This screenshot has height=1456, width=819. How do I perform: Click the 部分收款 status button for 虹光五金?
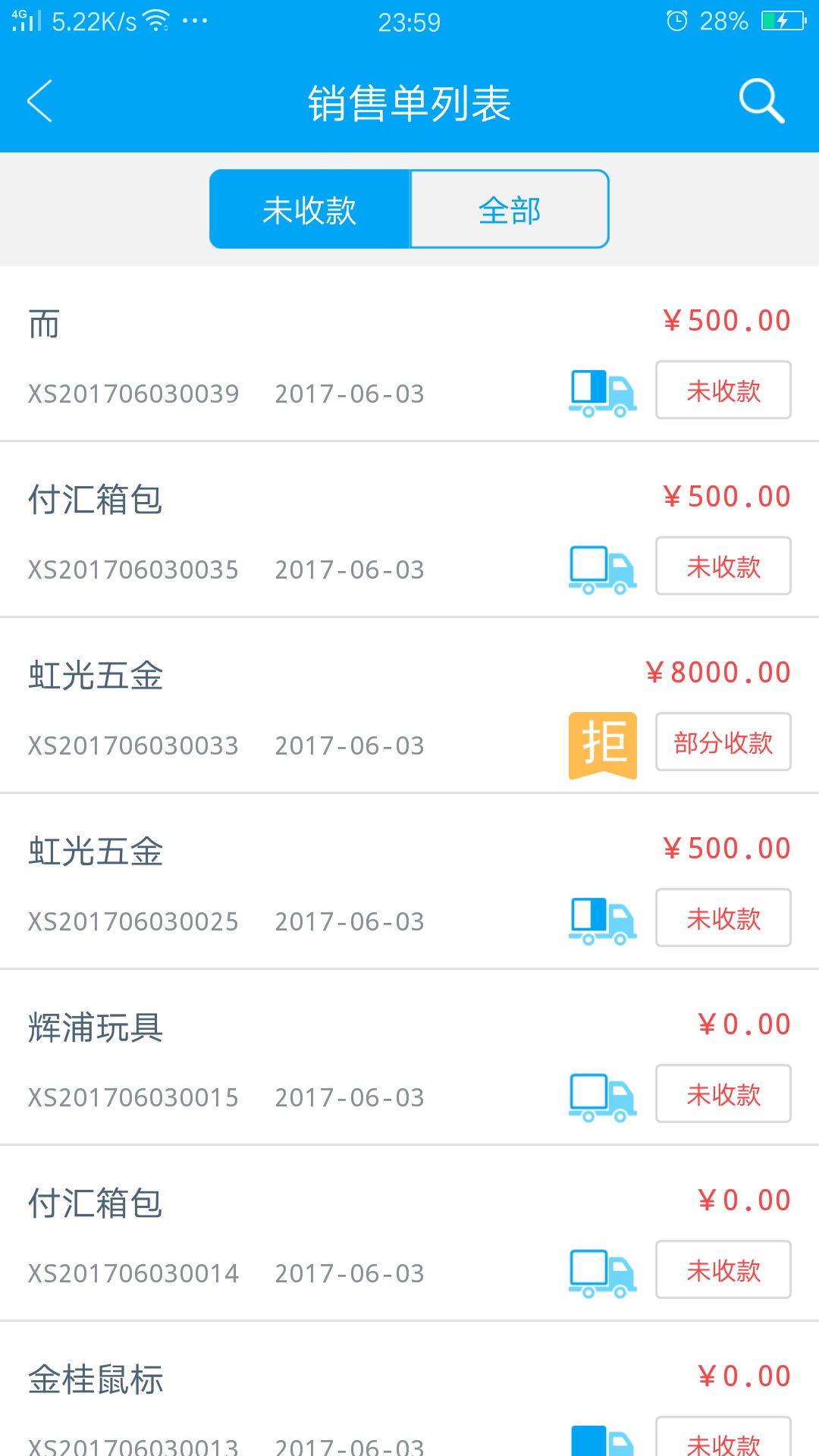point(722,742)
